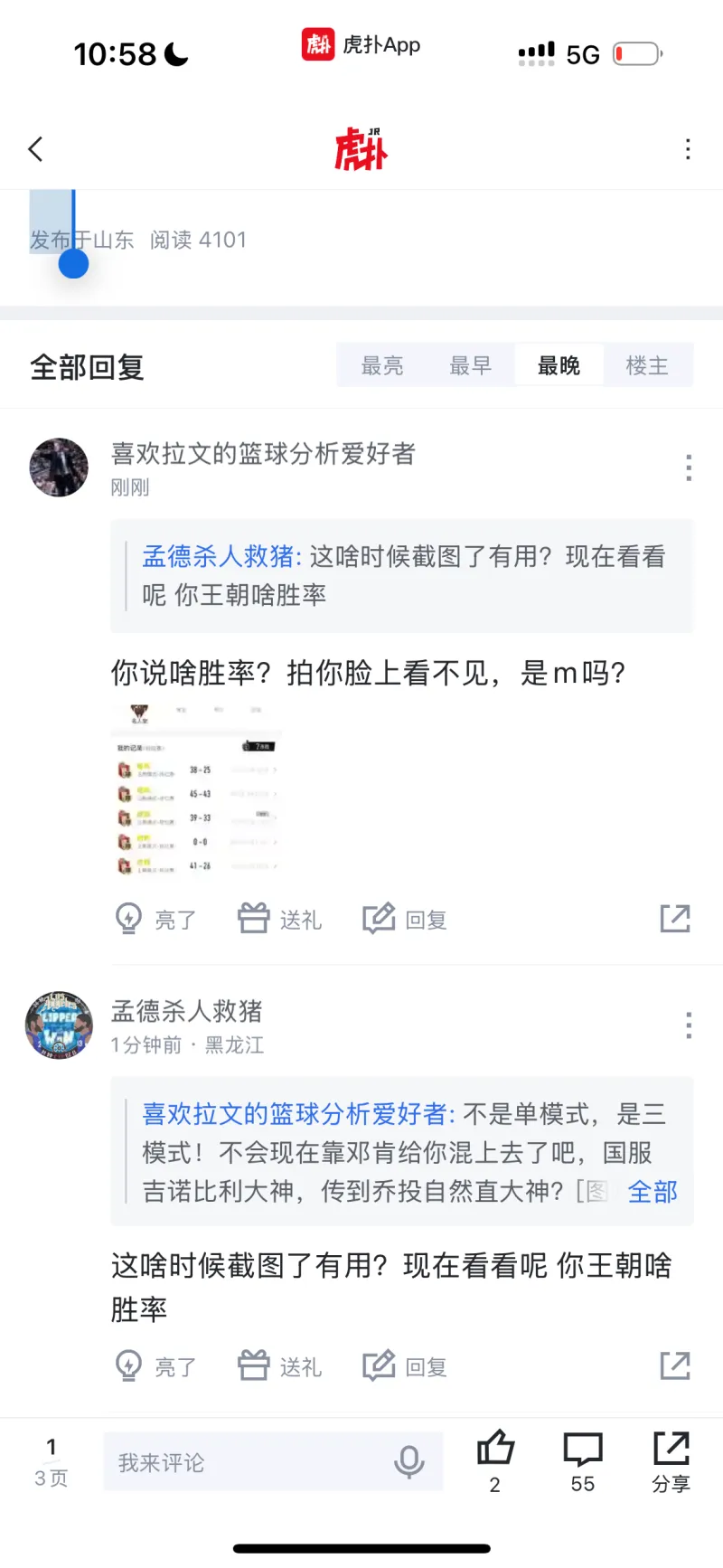This screenshot has height=1568, width=723.
Task: Open the top-right overflow menu
Action: point(688,149)
